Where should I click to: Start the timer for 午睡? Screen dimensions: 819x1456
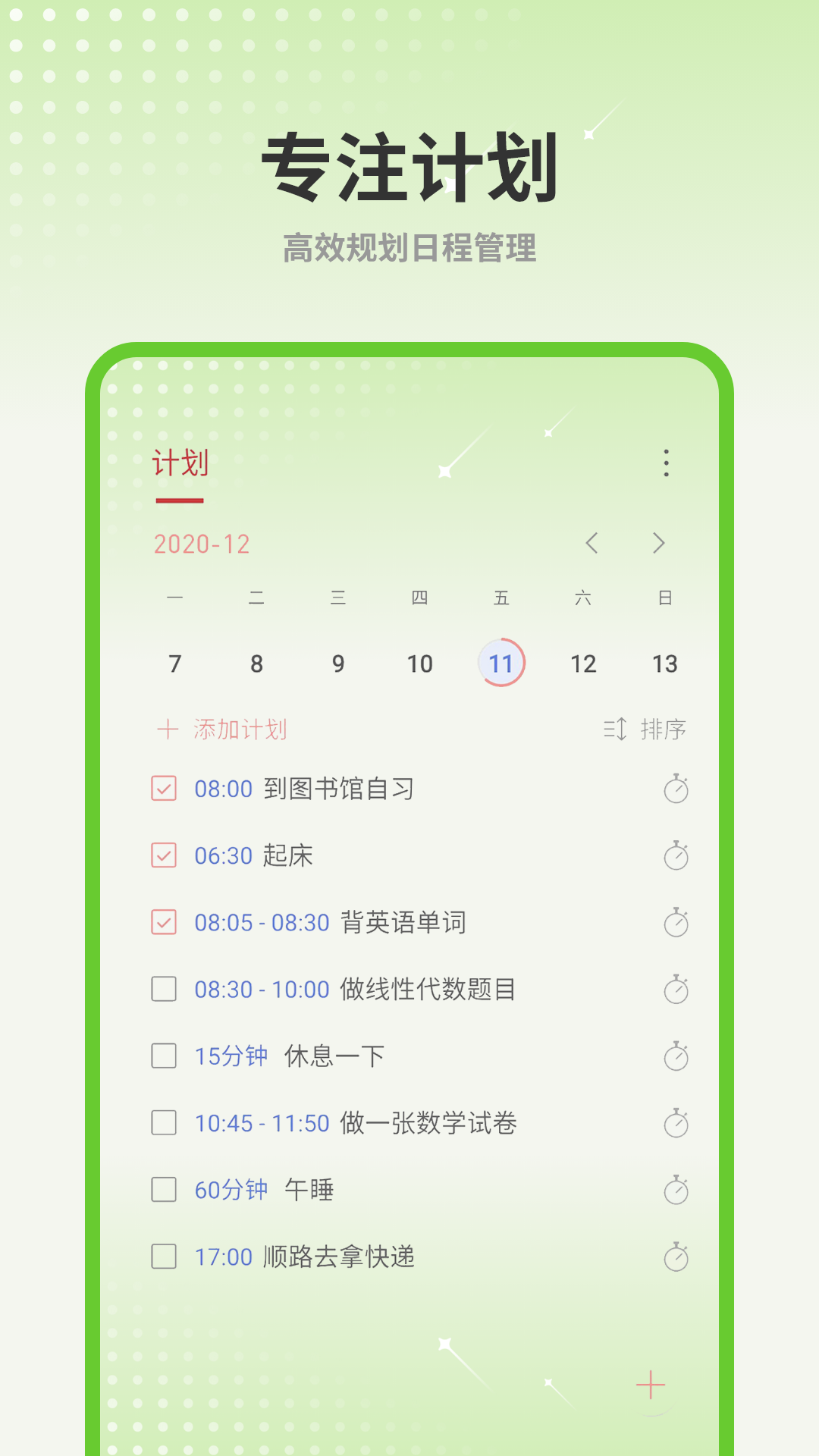pos(677,1189)
